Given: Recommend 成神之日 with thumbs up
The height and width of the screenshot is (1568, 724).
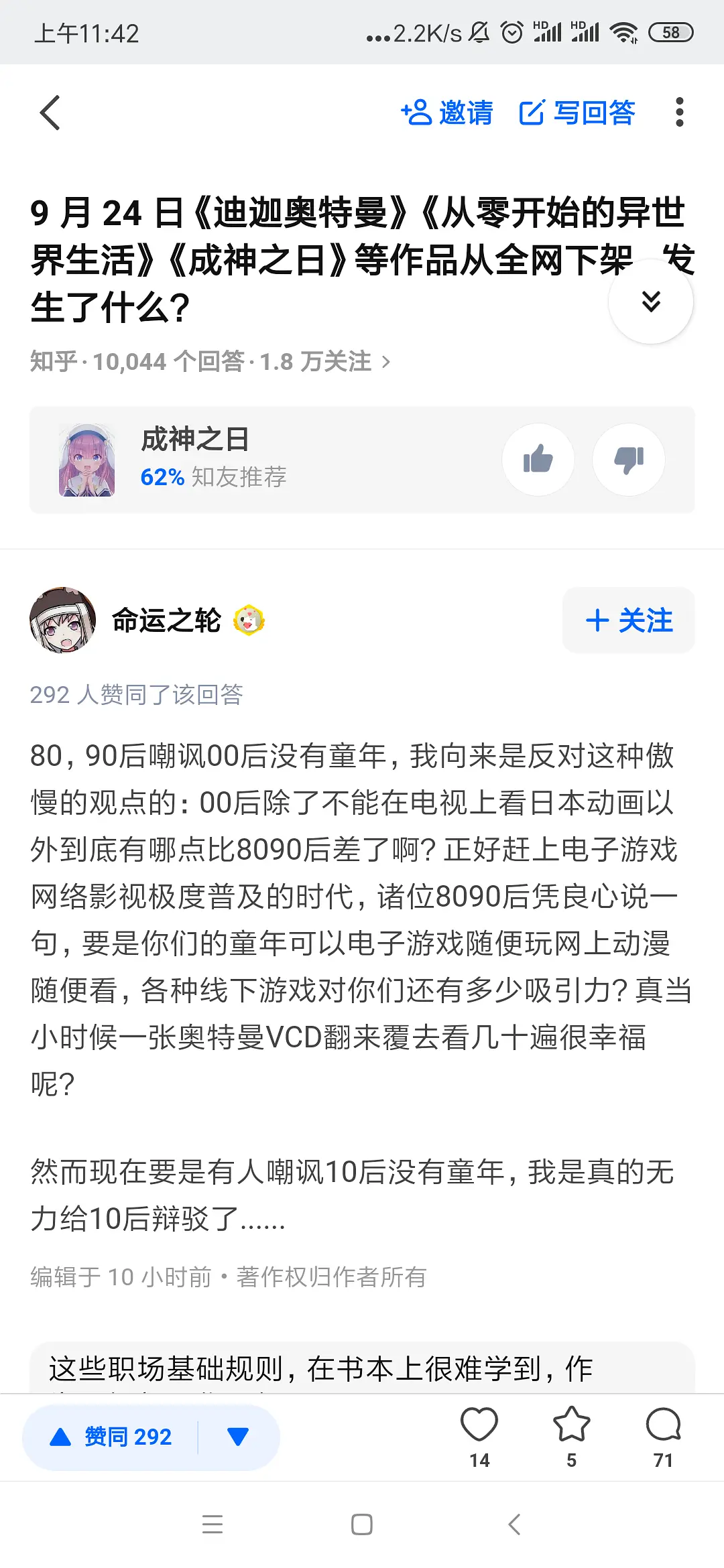Looking at the screenshot, I should (538, 460).
